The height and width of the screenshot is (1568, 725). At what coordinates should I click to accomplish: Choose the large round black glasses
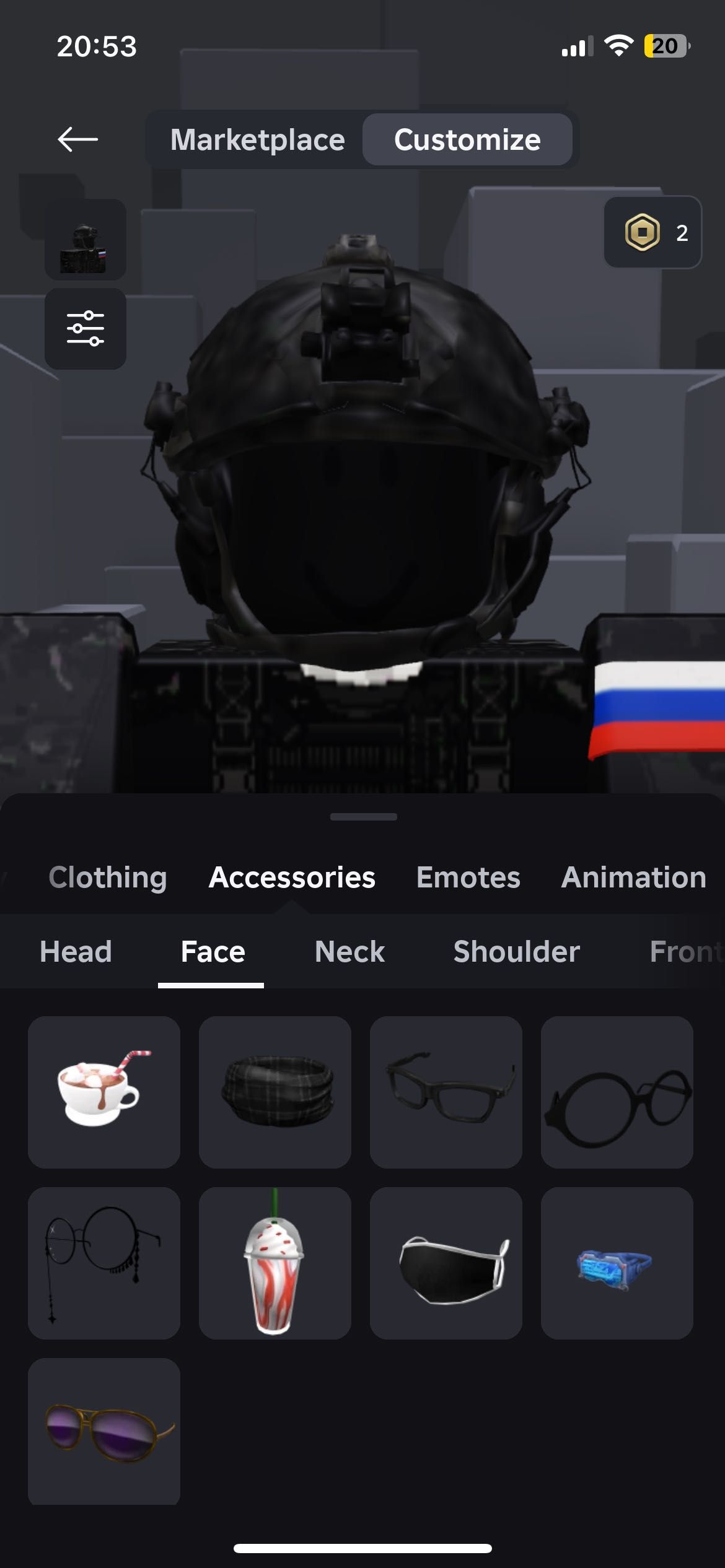(x=617, y=1092)
